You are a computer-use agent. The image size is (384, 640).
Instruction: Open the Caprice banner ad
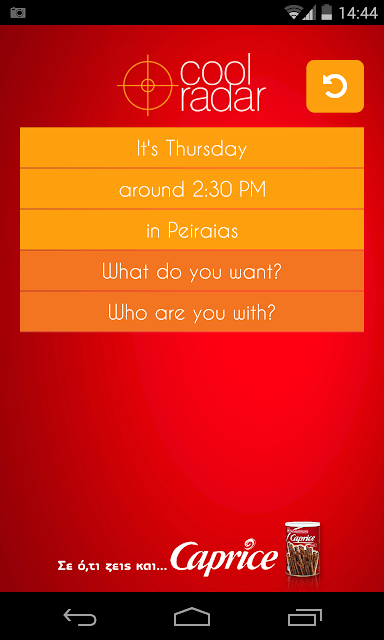[189, 556]
